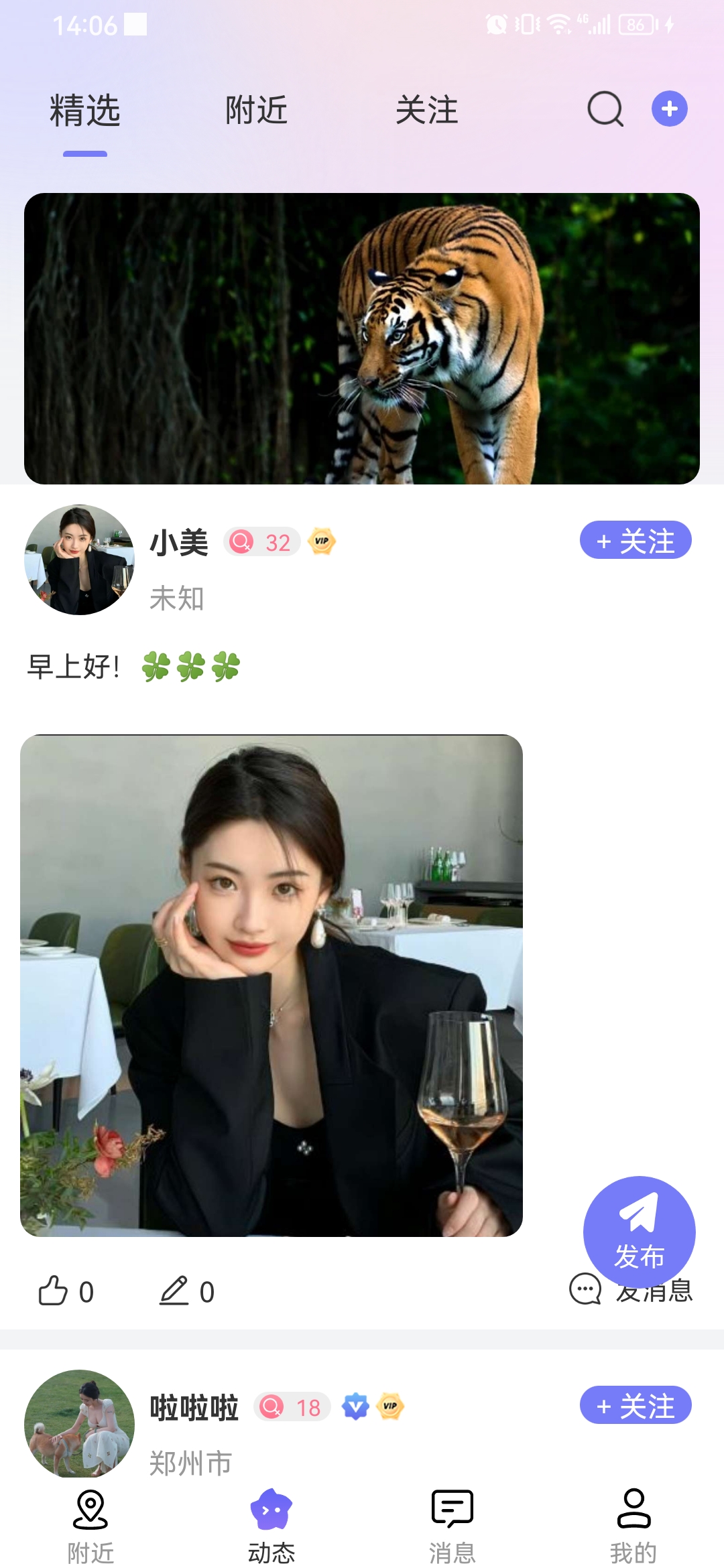
Task: View 小美's post photo
Action: (x=271, y=985)
